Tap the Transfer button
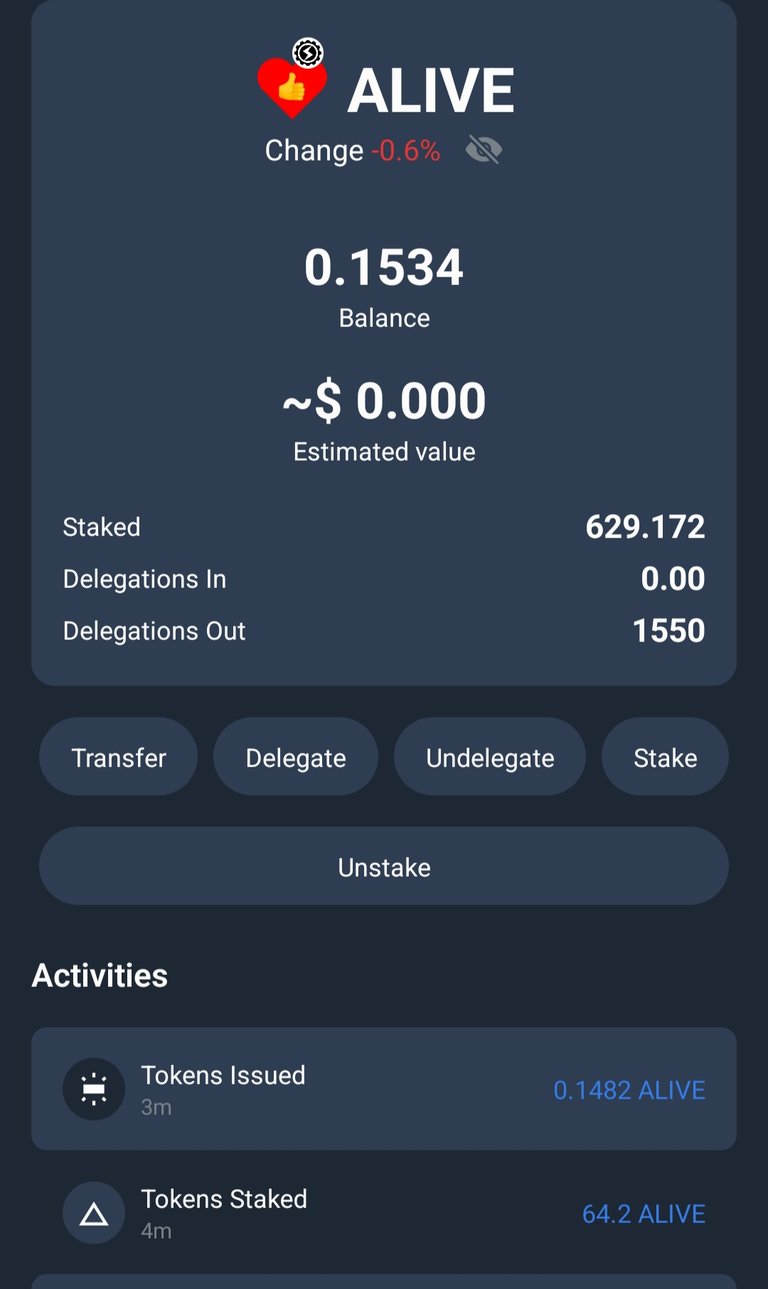The height and width of the screenshot is (1289, 768). click(x=118, y=757)
